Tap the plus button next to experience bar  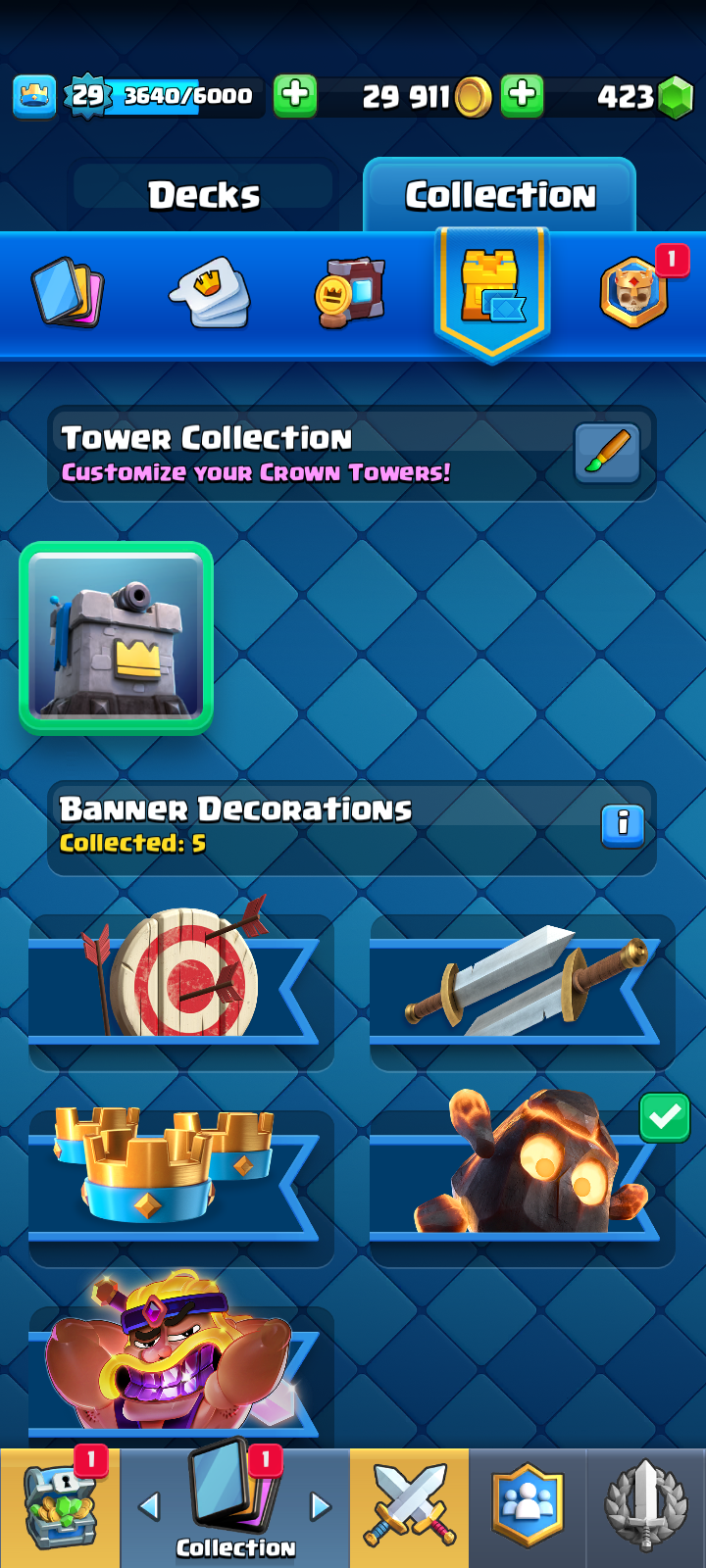pyautogui.click(x=294, y=95)
